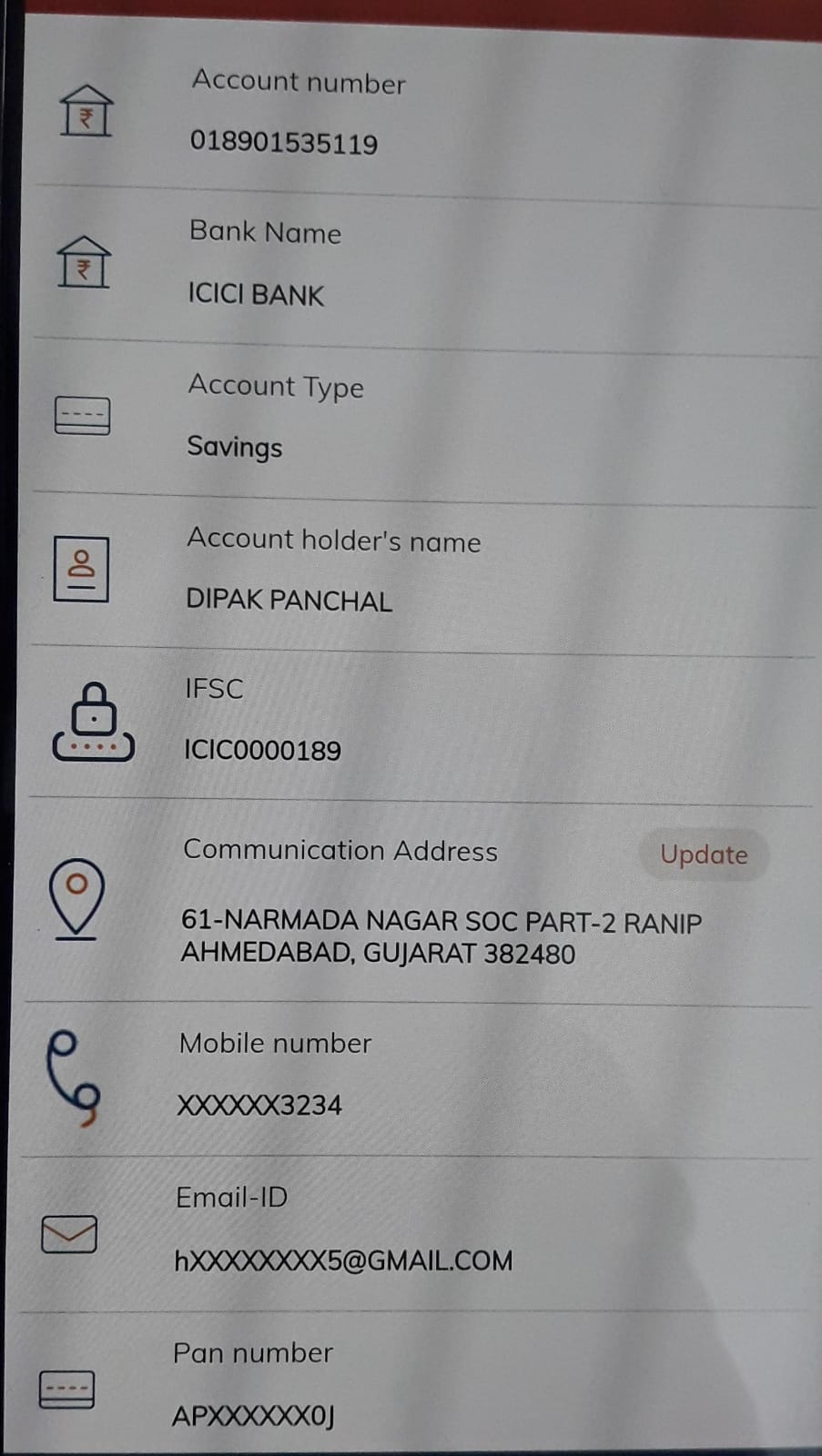Screen dimensions: 822x1456
Task: Tap Update next to Communication Address
Action: [x=704, y=854]
